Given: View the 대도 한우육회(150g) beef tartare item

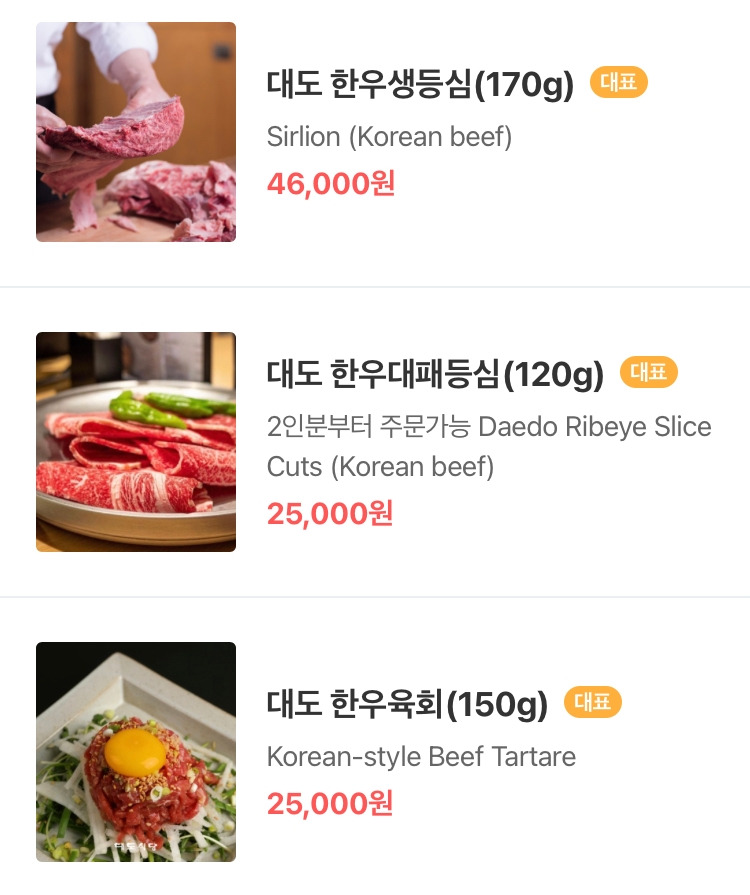Looking at the screenshot, I should click(407, 705).
